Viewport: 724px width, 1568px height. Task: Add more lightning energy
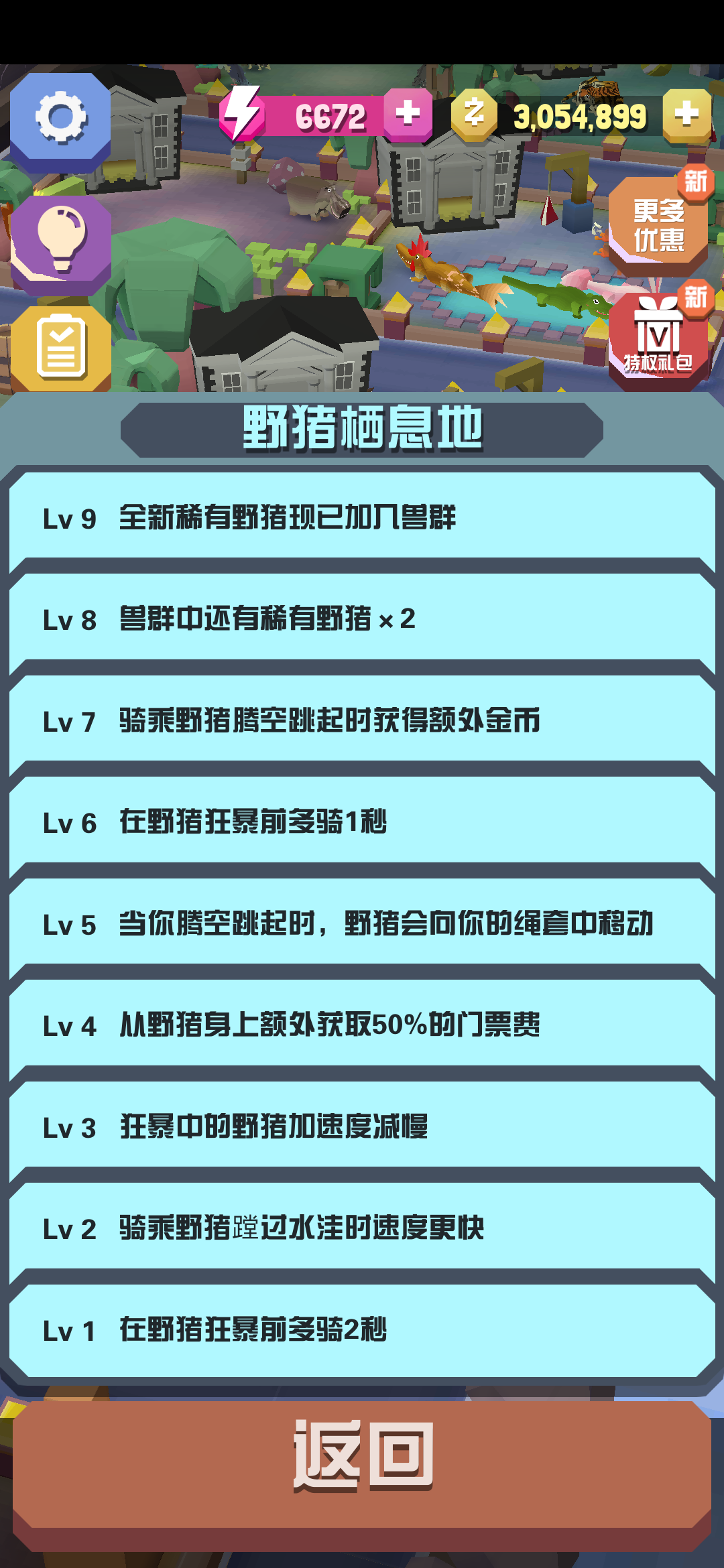(x=408, y=114)
